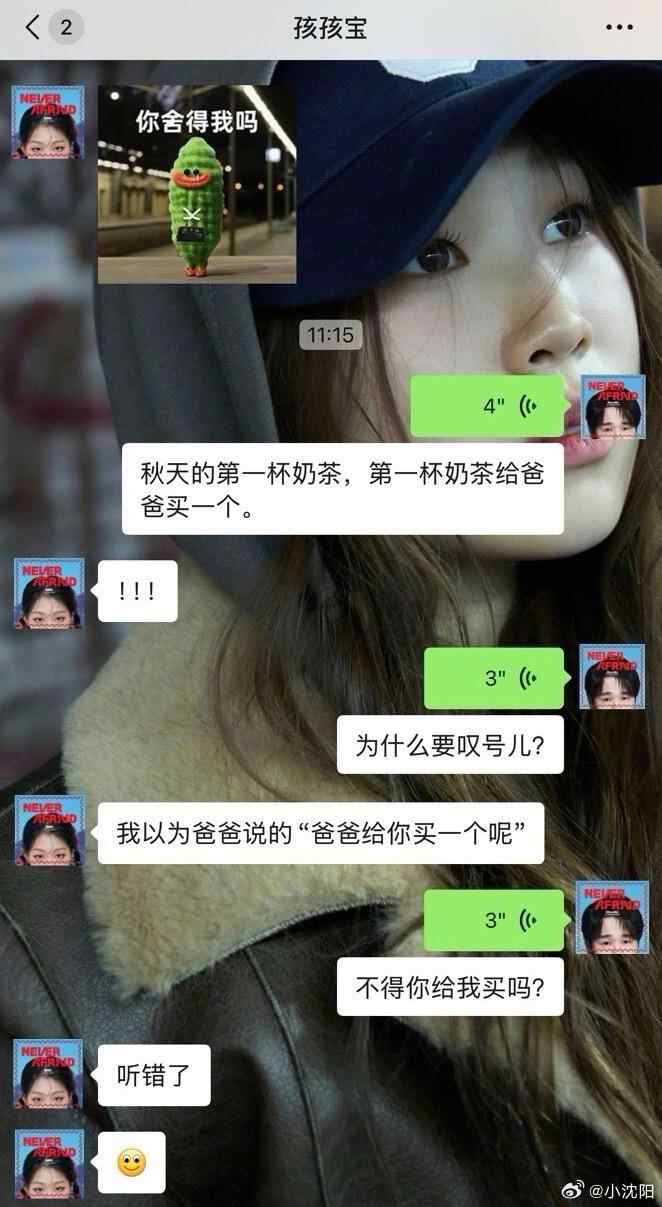Open avatar profile beside 听错了 message

(x=48, y=1073)
